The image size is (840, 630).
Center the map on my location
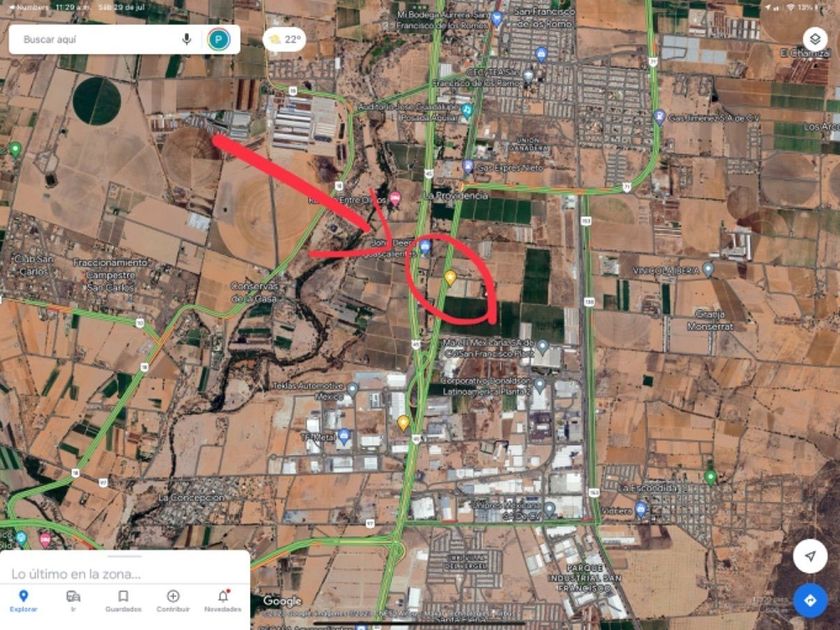tap(810, 557)
